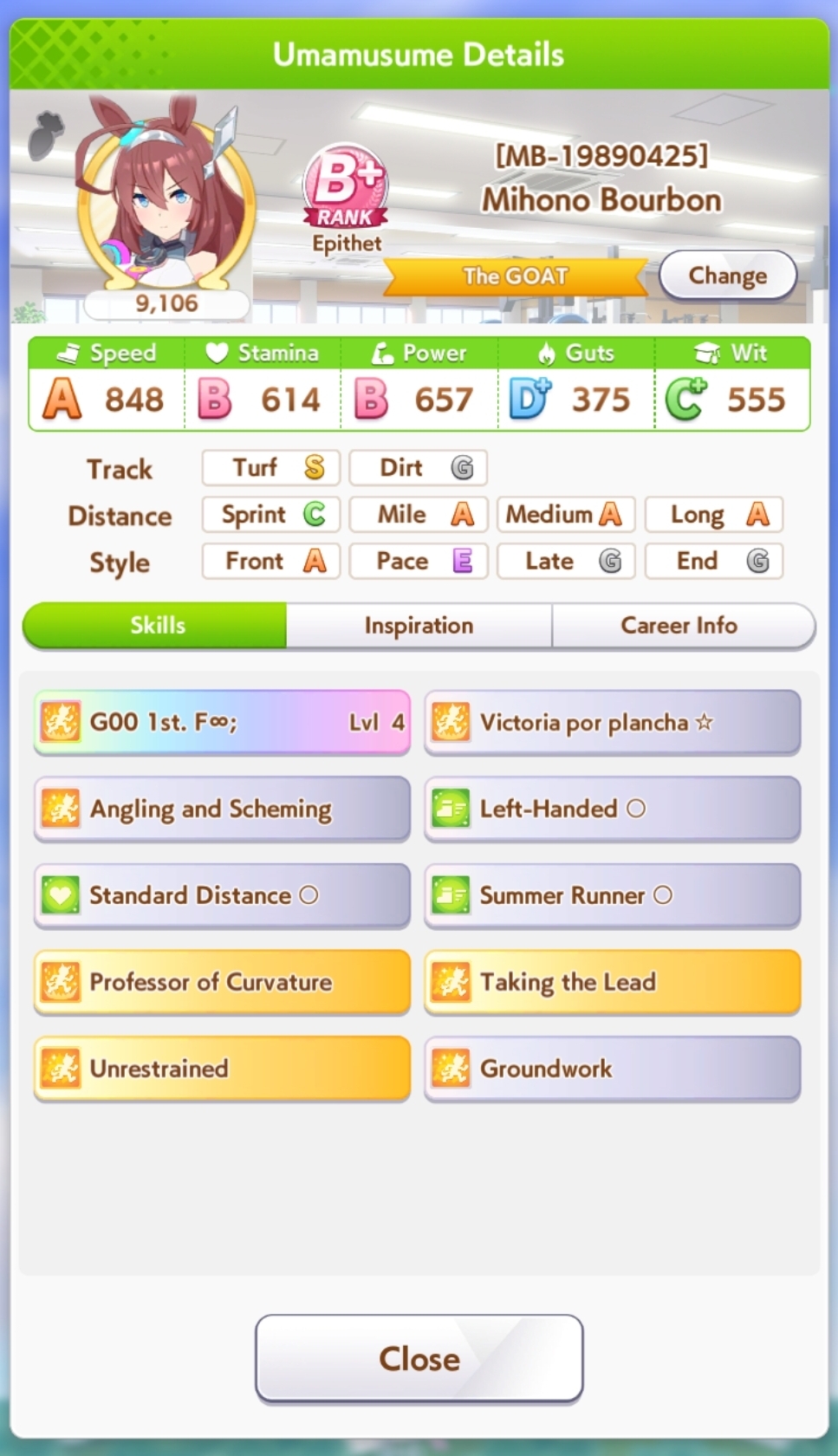
Task: Open the Taking the Lead skill
Action: click(612, 982)
